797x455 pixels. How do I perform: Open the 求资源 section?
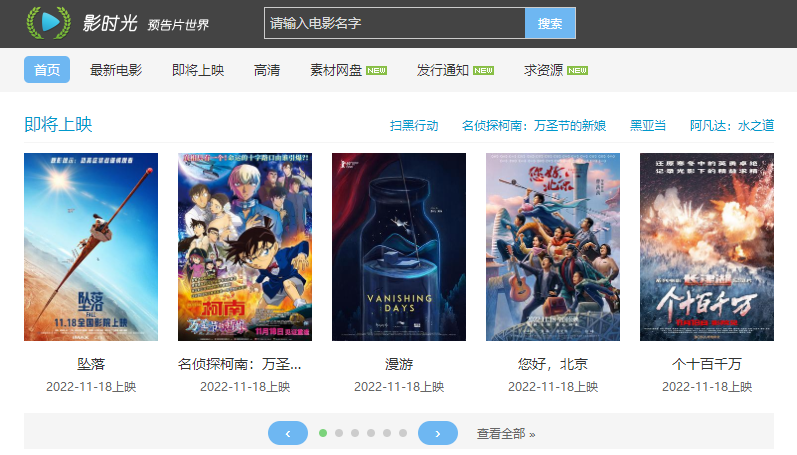coord(543,70)
